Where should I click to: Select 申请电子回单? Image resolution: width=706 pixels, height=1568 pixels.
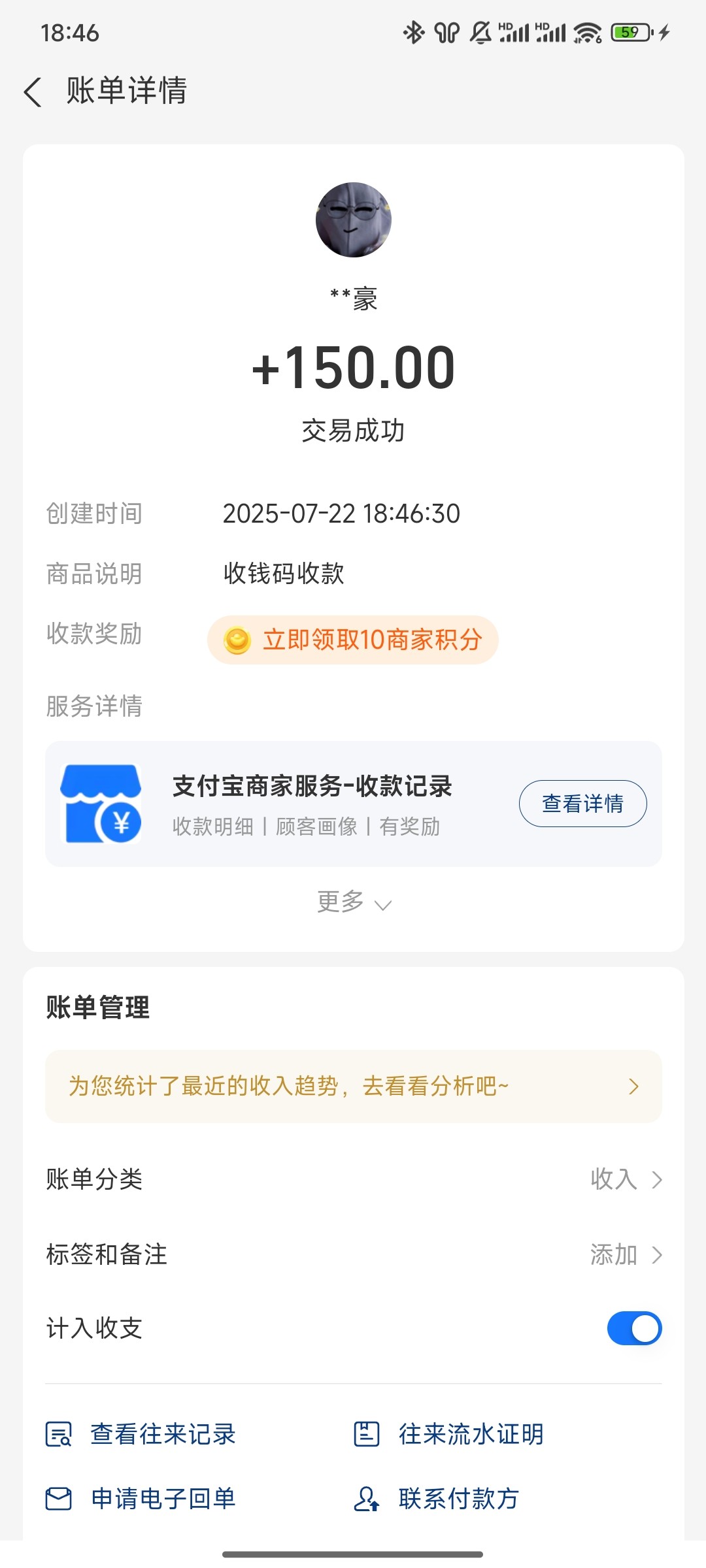(141, 1498)
